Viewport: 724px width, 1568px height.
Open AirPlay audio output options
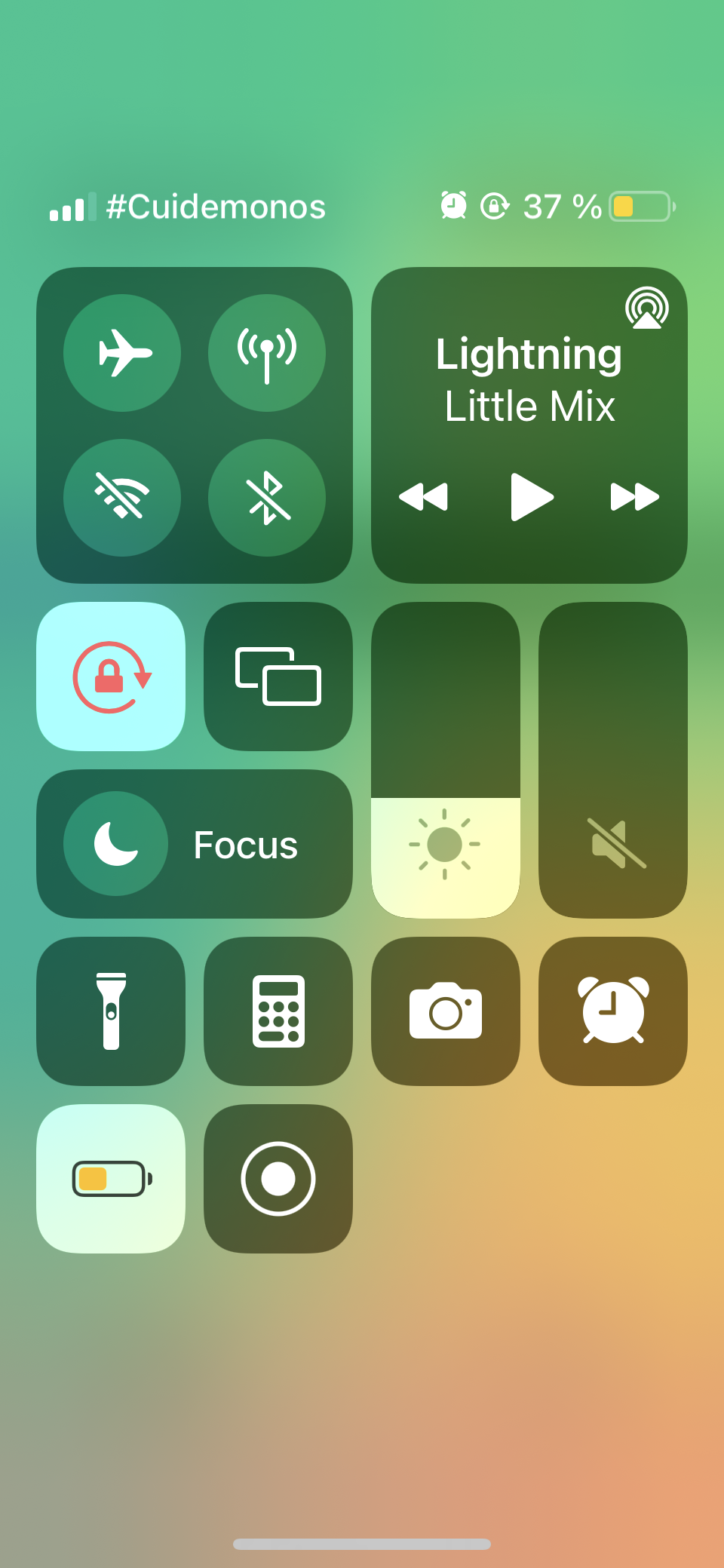click(647, 308)
